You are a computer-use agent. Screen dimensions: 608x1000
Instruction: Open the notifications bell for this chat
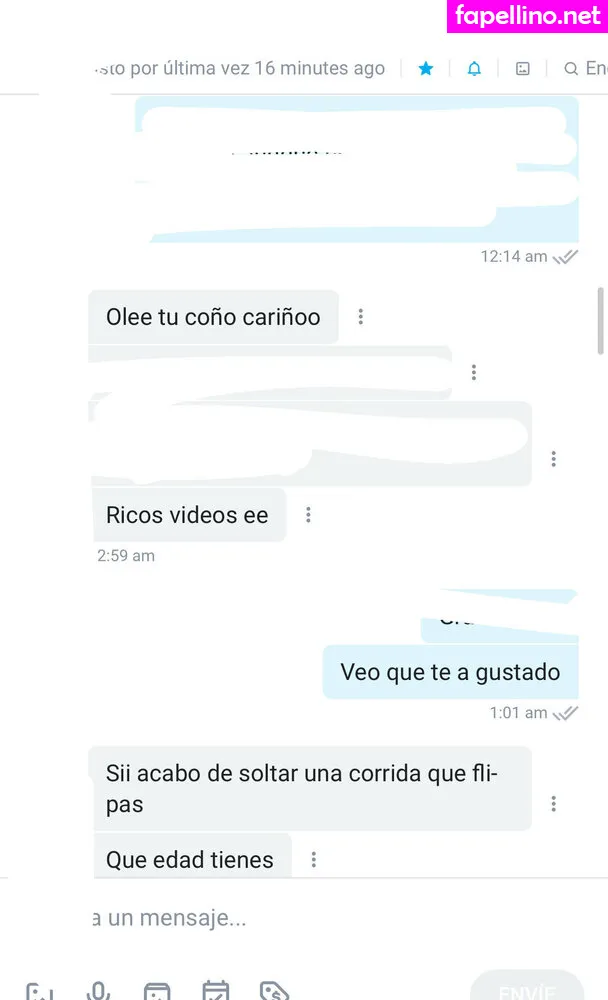pos(474,68)
